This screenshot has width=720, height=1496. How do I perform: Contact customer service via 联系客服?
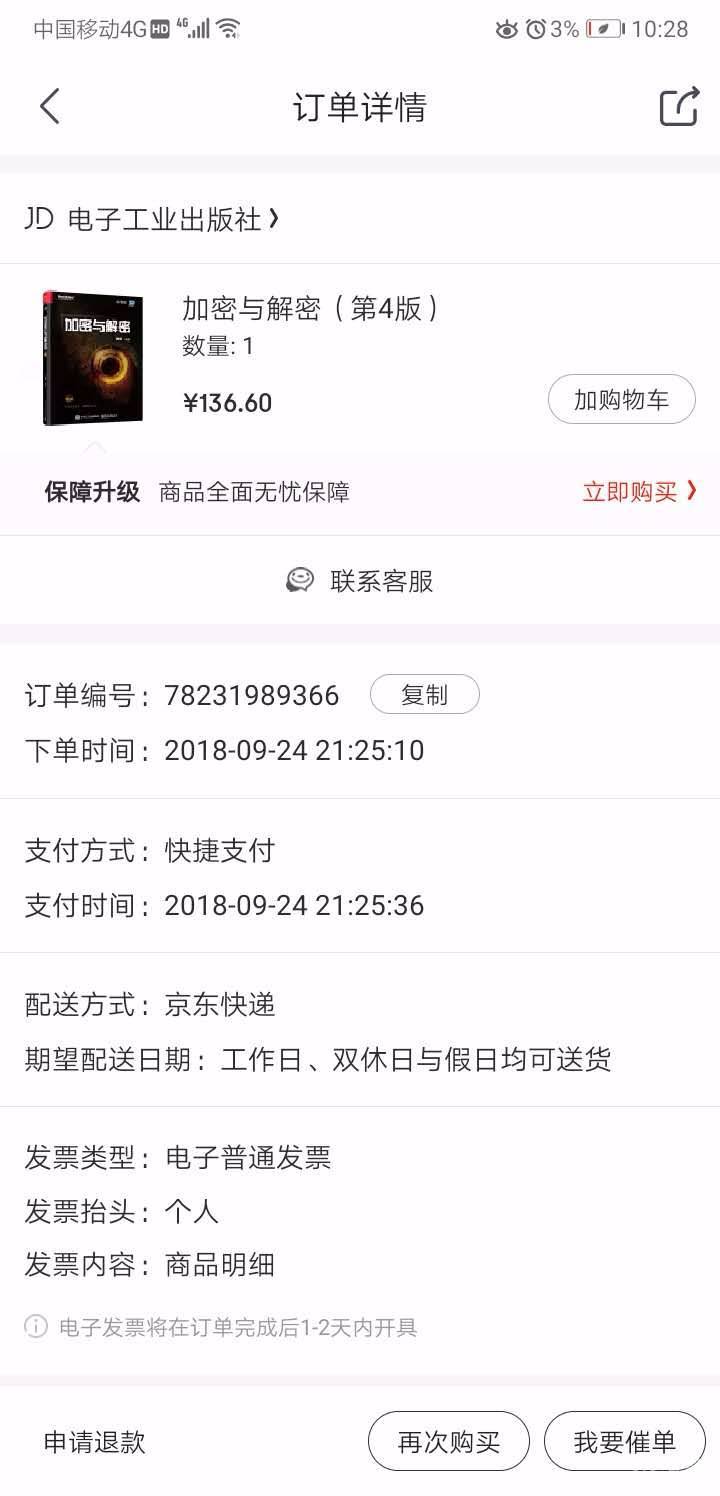click(x=360, y=581)
